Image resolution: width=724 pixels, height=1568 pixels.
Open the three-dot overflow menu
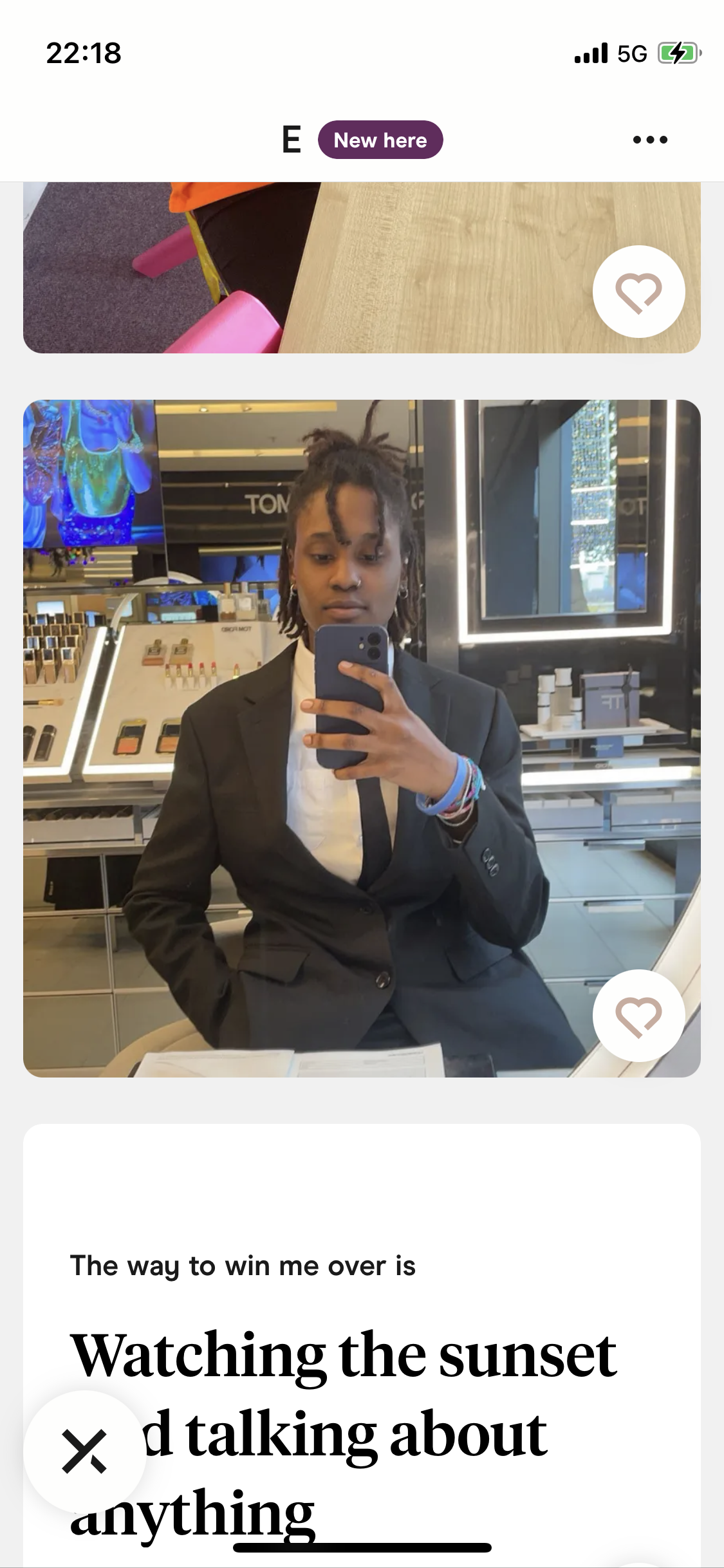click(x=650, y=140)
